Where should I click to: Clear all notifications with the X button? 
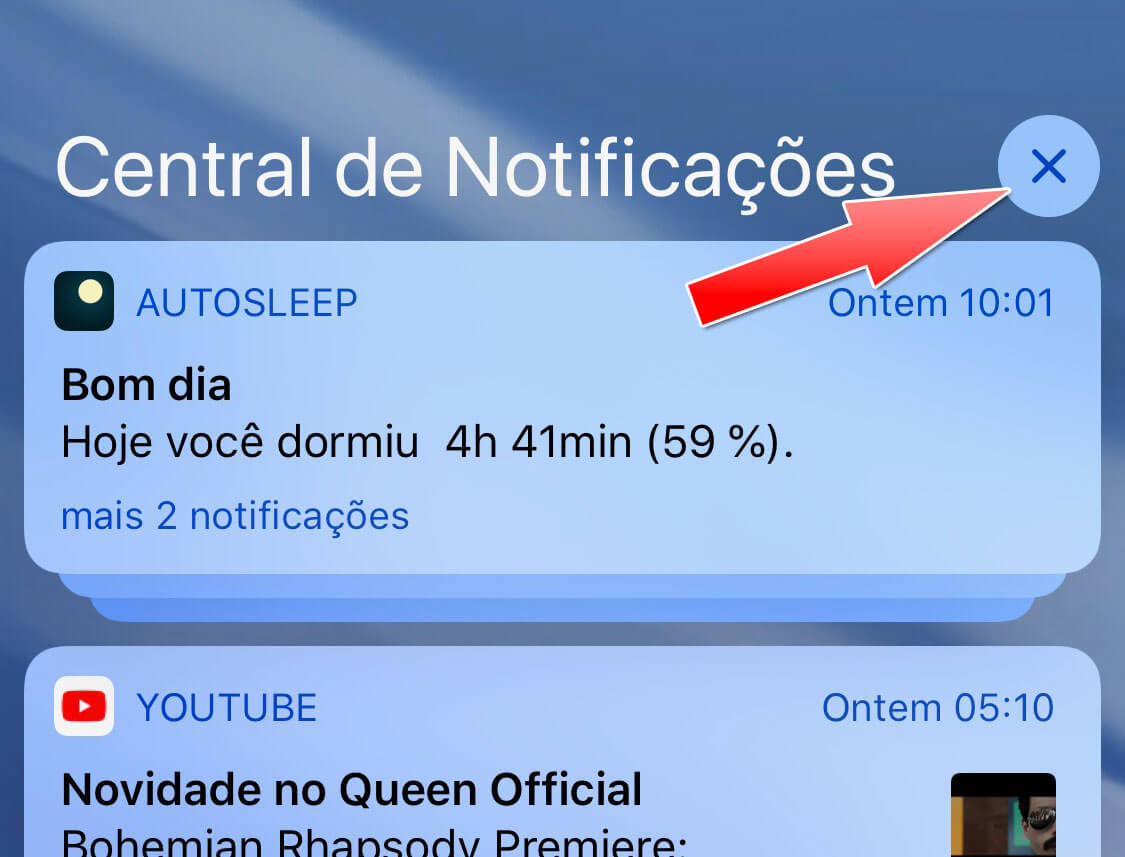point(1049,166)
